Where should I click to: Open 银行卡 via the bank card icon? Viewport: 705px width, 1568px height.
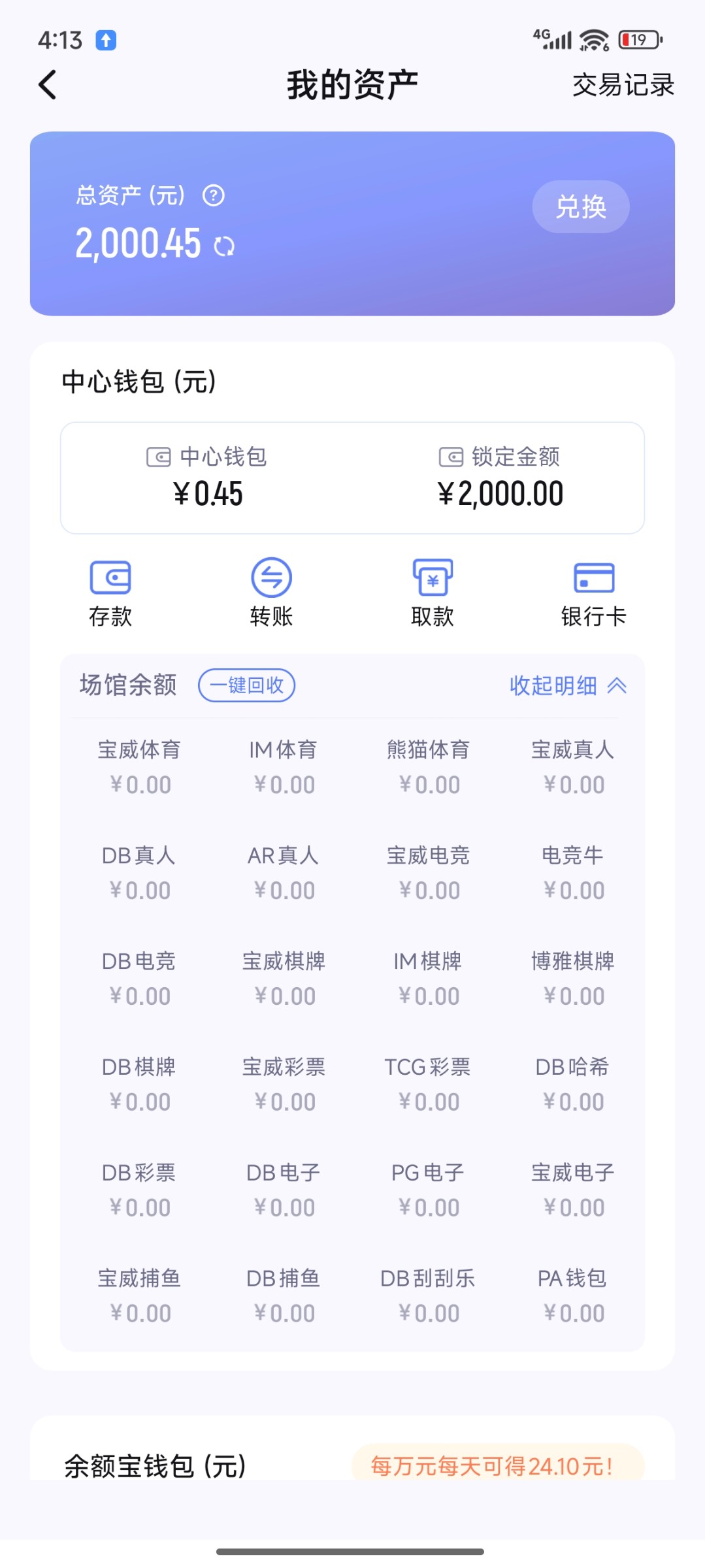coord(593,578)
